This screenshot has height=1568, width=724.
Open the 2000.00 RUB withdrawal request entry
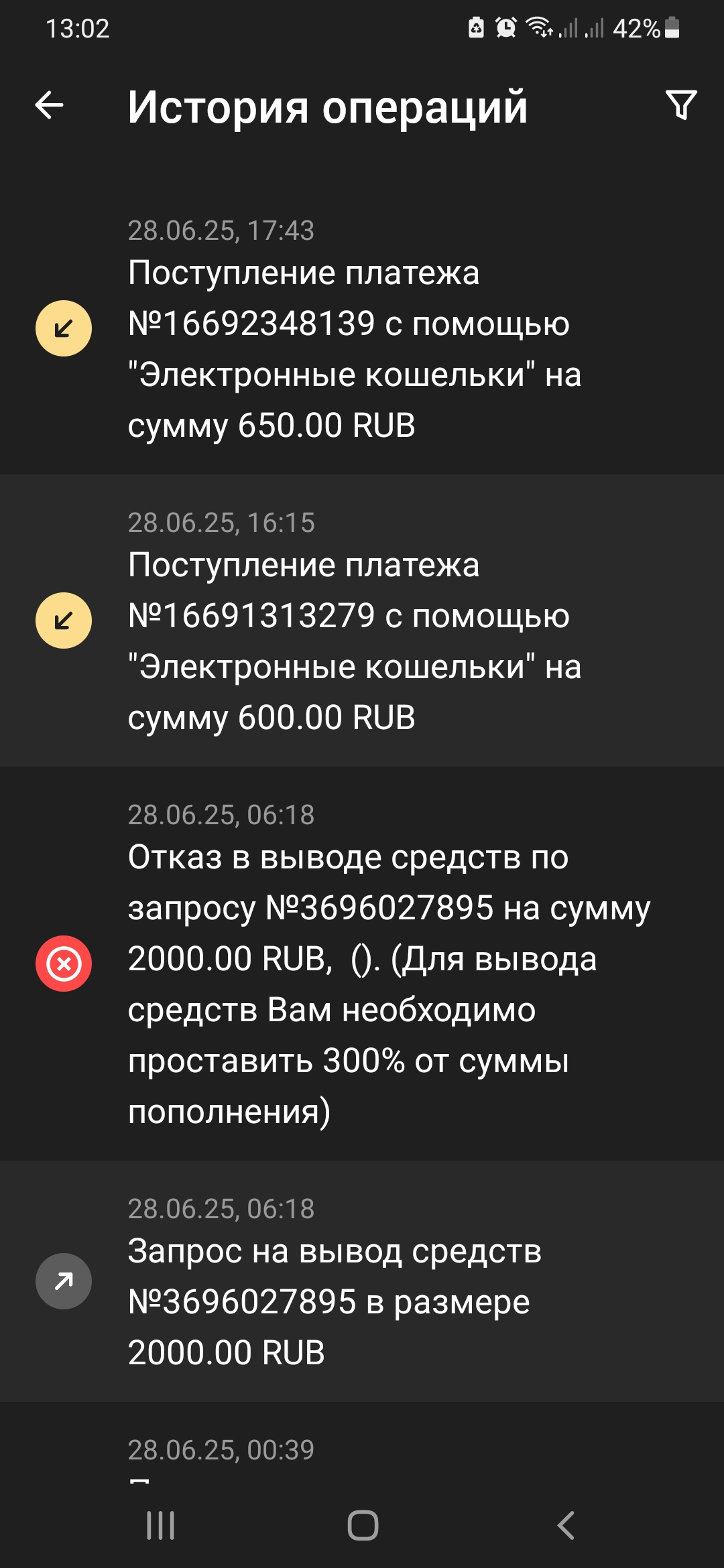click(x=362, y=1281)
